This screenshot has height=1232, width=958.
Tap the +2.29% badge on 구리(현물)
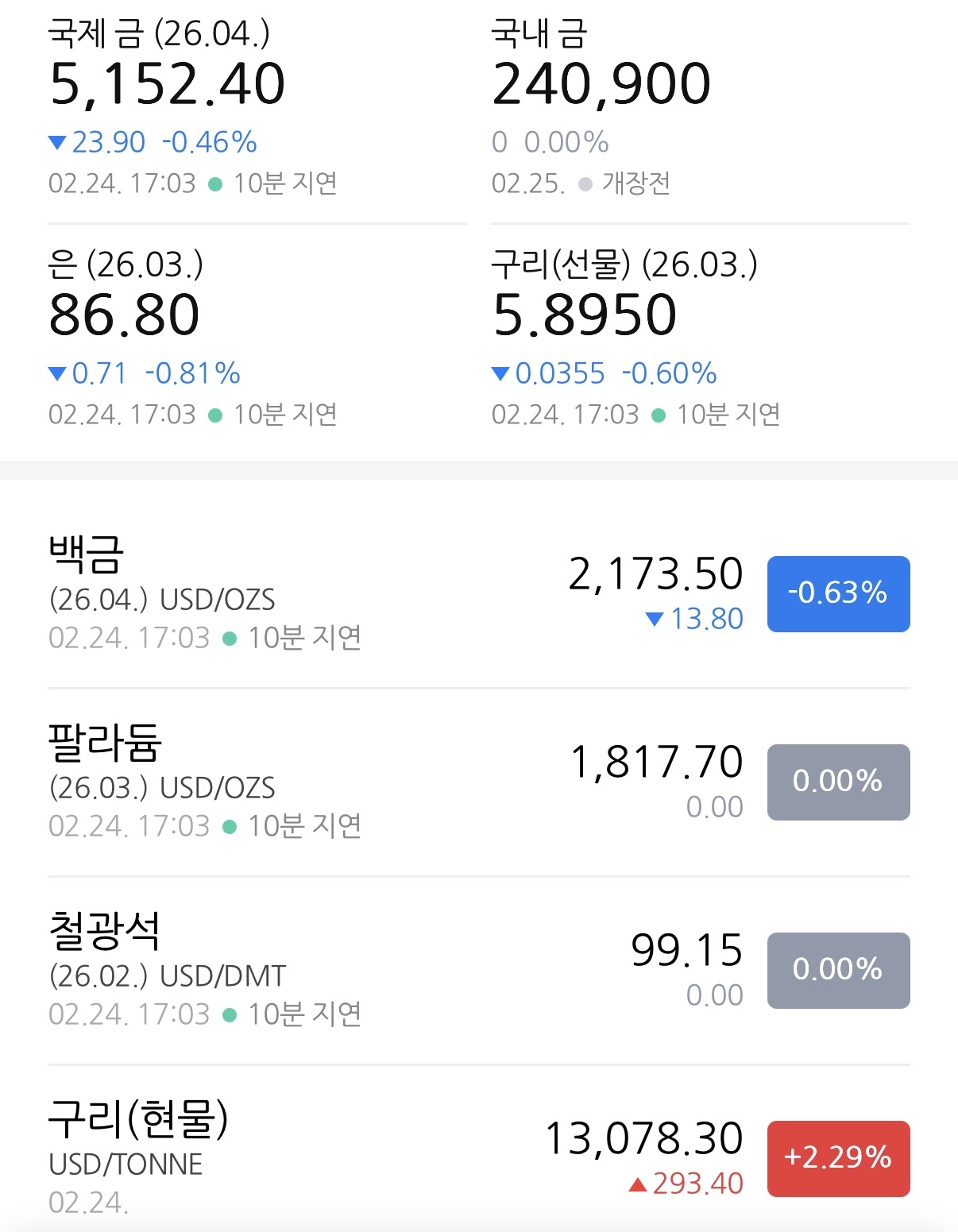point(838,1158)
